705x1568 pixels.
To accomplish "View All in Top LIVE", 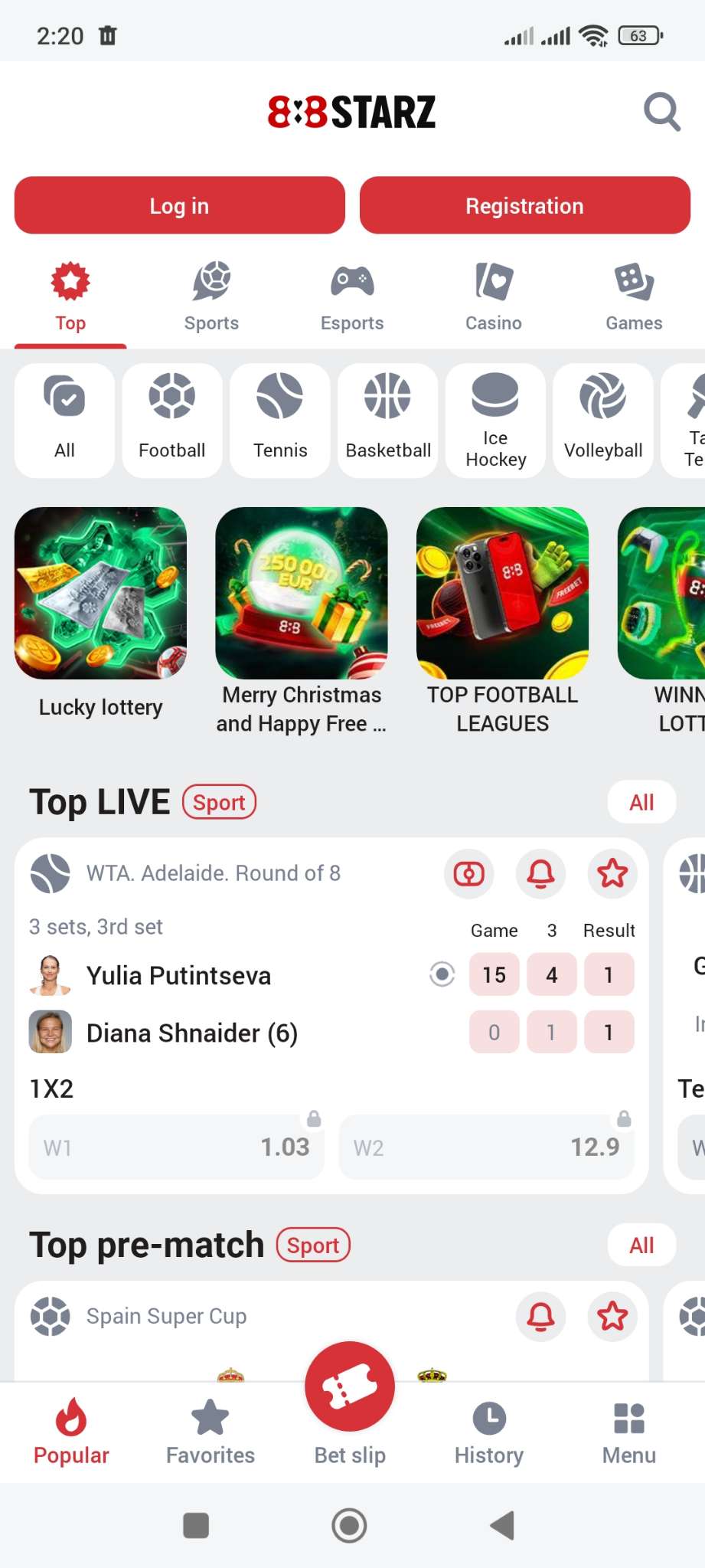I will tap(641, 802).
